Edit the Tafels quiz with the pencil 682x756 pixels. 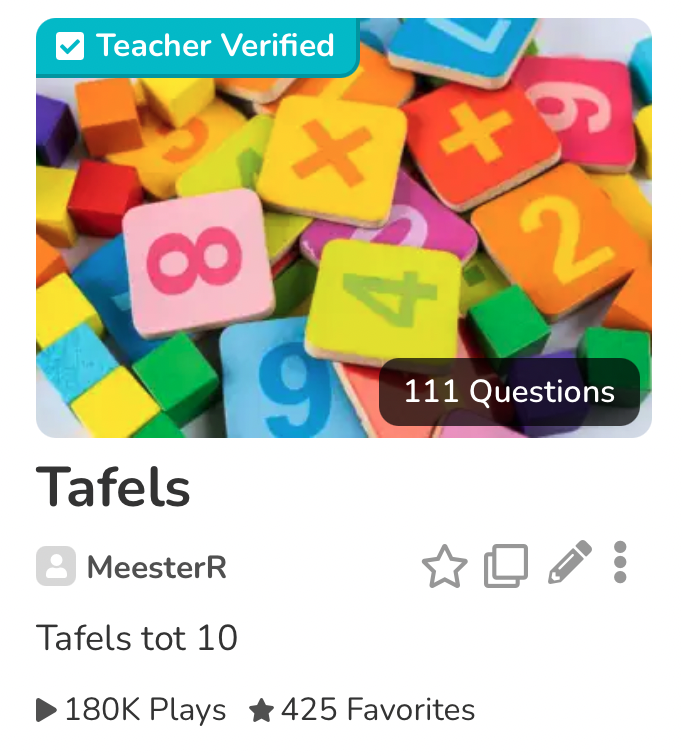click(x=570, y=564)
